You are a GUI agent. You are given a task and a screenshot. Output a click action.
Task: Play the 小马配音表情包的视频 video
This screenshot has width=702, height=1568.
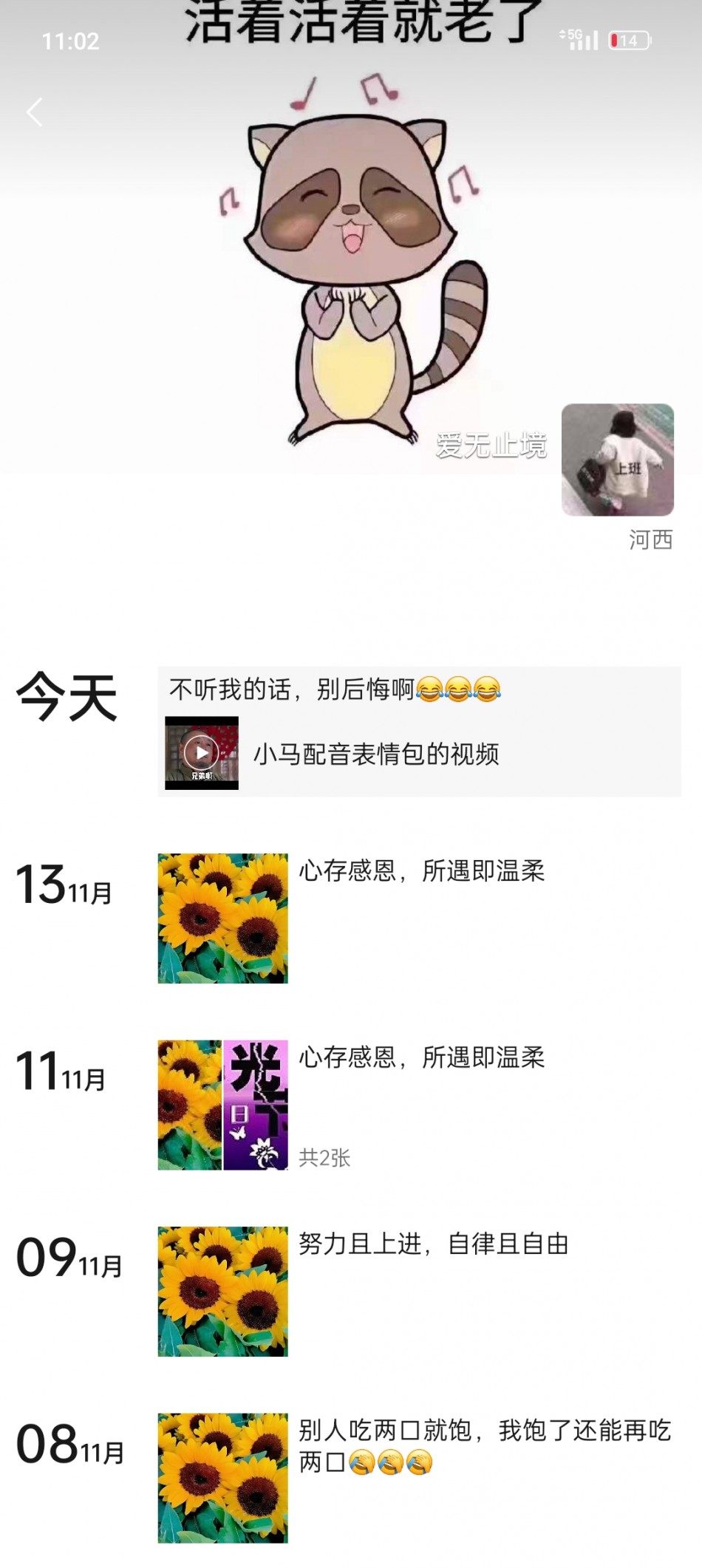[202, 753]
